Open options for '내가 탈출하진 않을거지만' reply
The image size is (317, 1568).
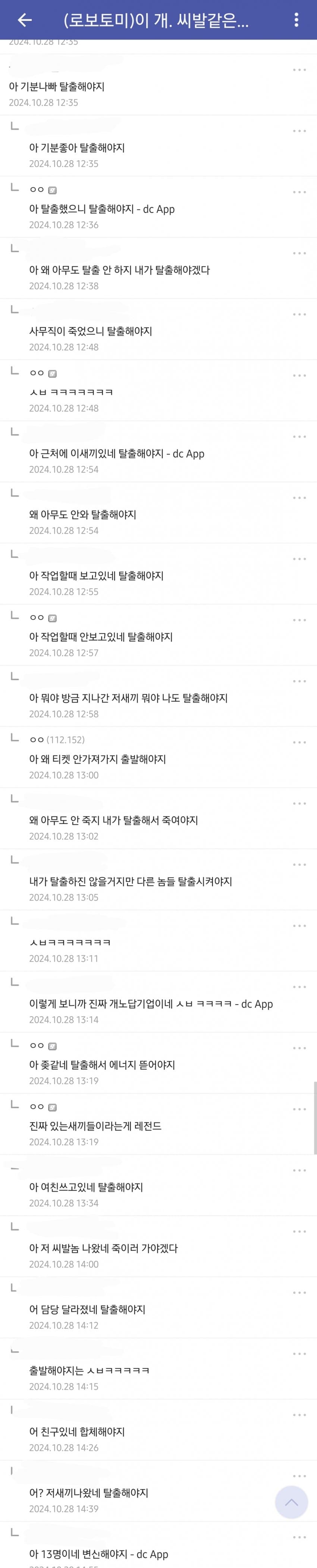299,864
